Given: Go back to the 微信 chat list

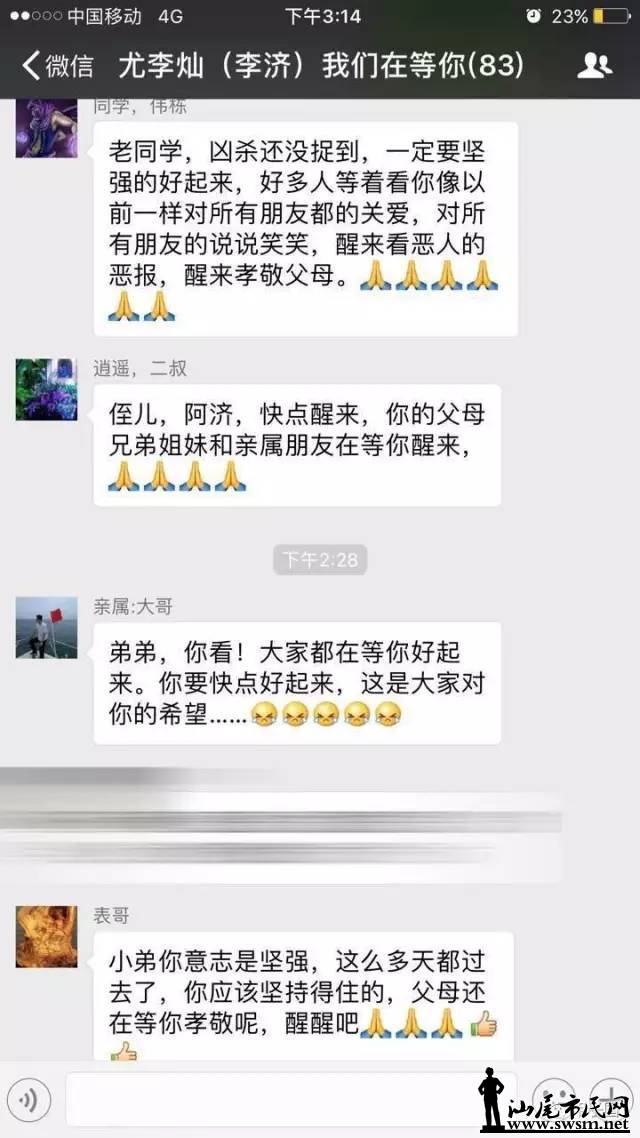Looking at the screenshot, I should click(58, 67).
